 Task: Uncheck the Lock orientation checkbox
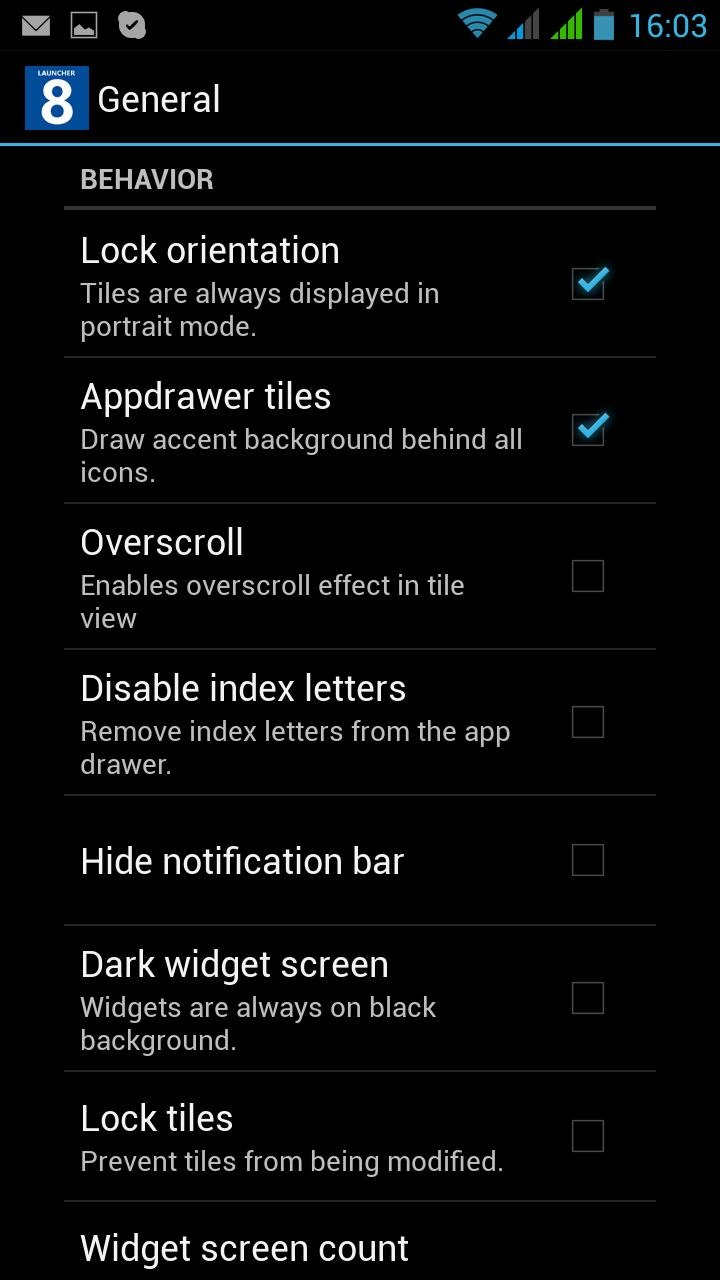point(588,284)
